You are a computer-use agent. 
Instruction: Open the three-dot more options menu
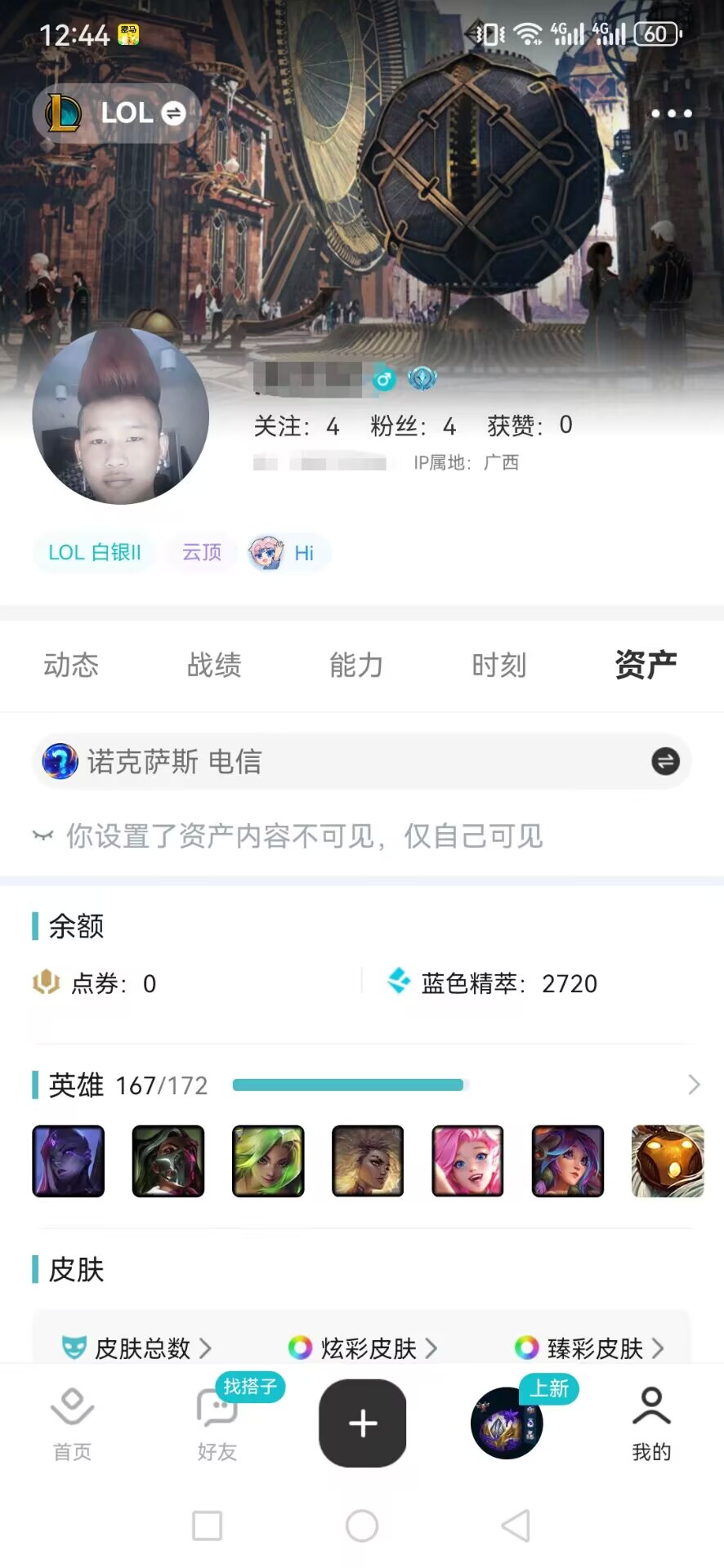(x=670, y=113)
